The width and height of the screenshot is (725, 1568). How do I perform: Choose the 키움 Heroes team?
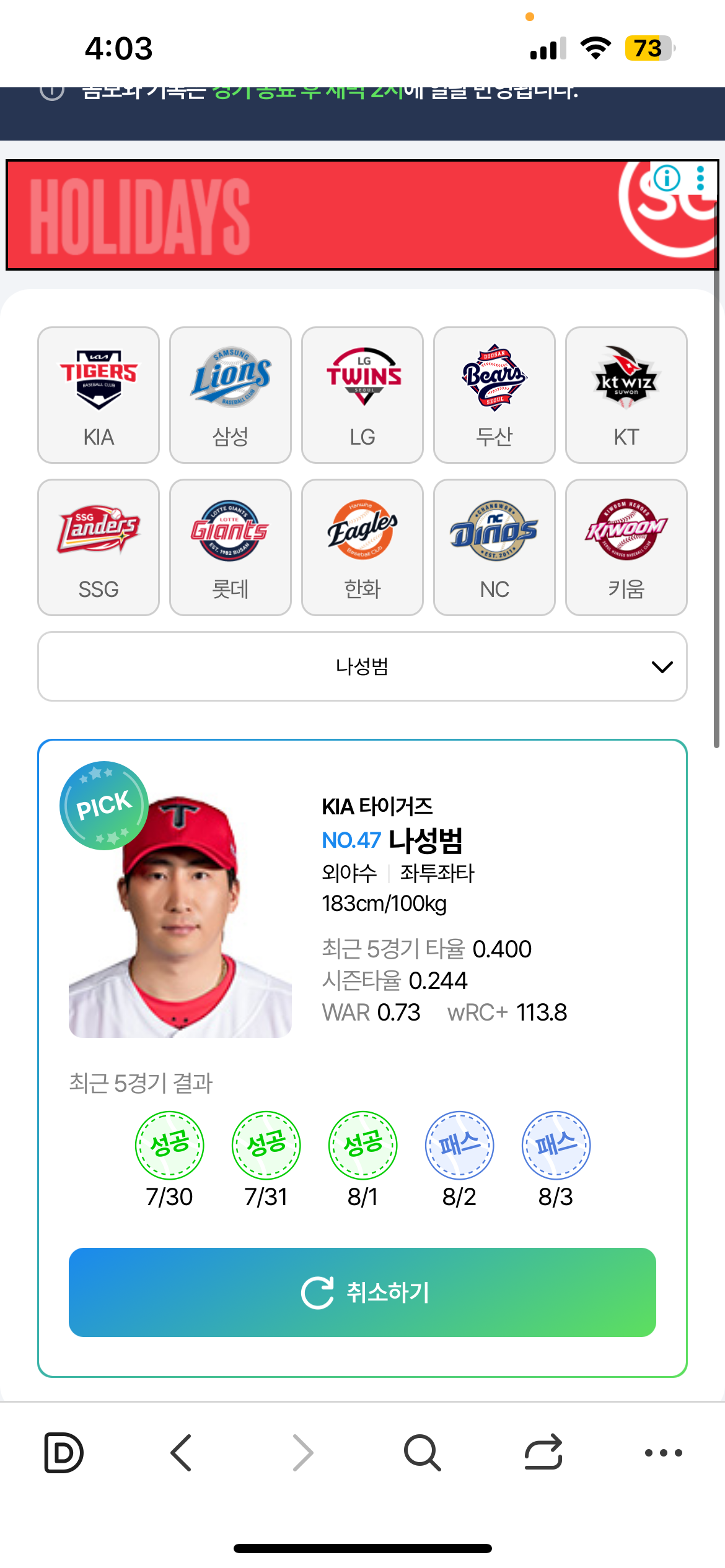point(626,547)
